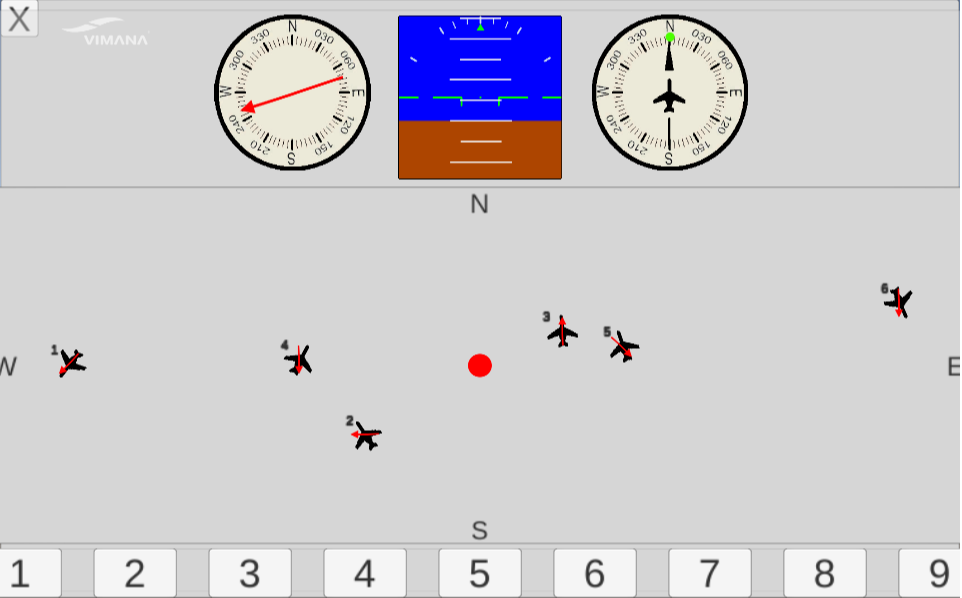
Task: Close the screen with the X button
Action: point(19,18)
